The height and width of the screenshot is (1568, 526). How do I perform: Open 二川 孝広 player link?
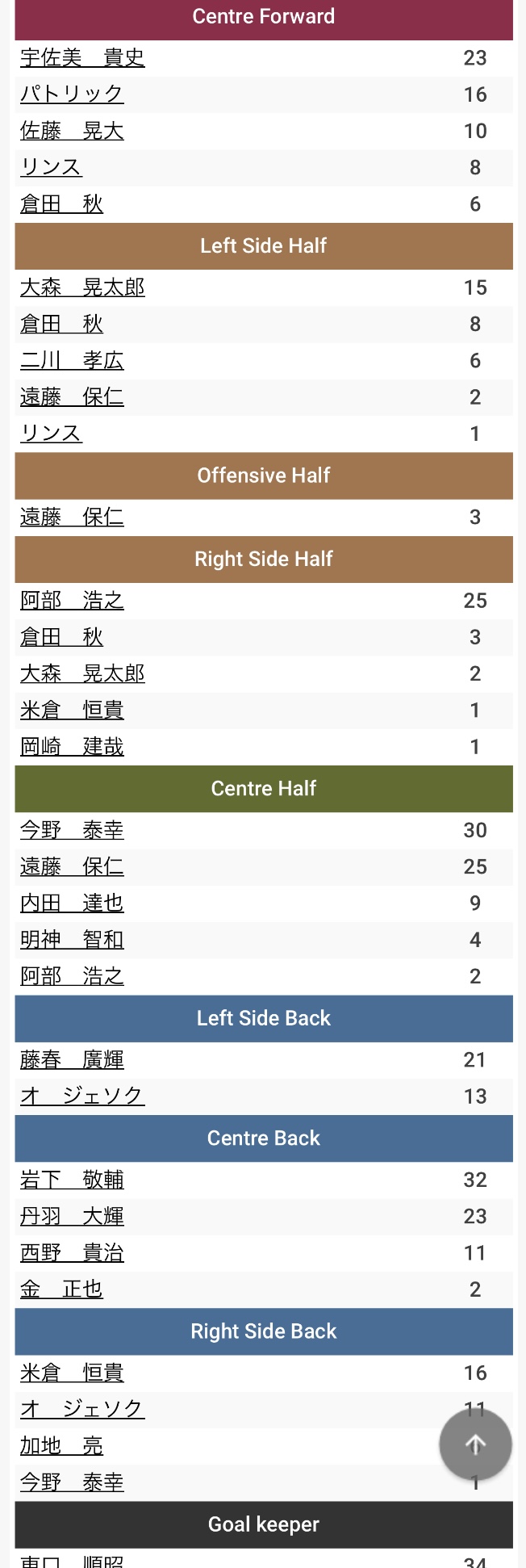tap(72, 360)
